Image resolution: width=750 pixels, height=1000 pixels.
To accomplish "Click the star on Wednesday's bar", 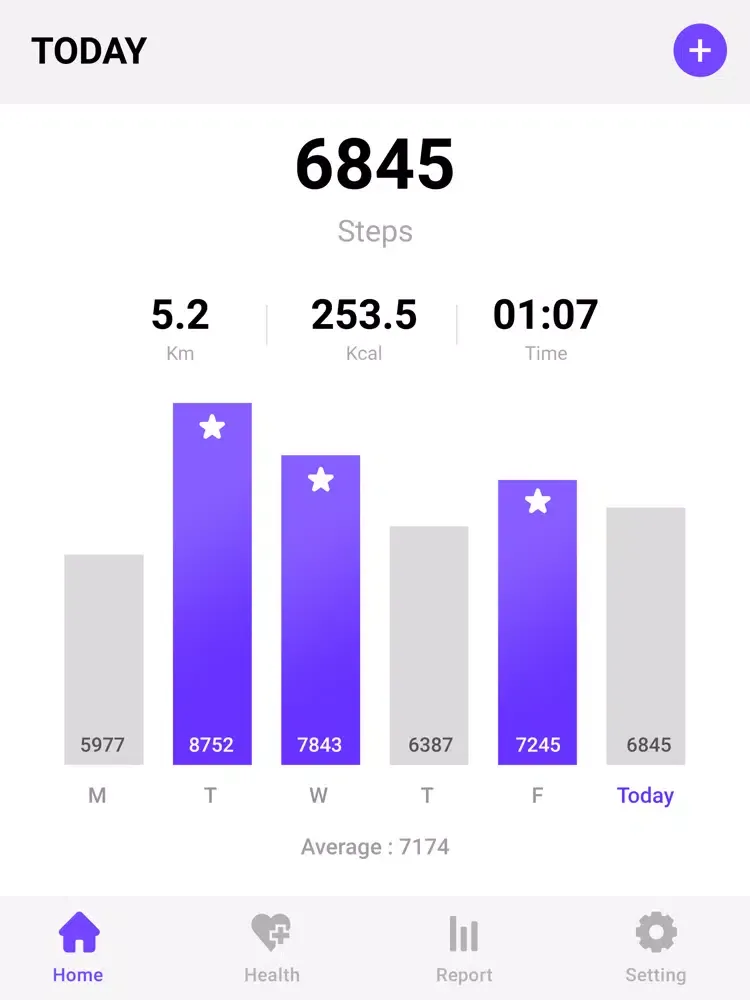I will point(320,480).
